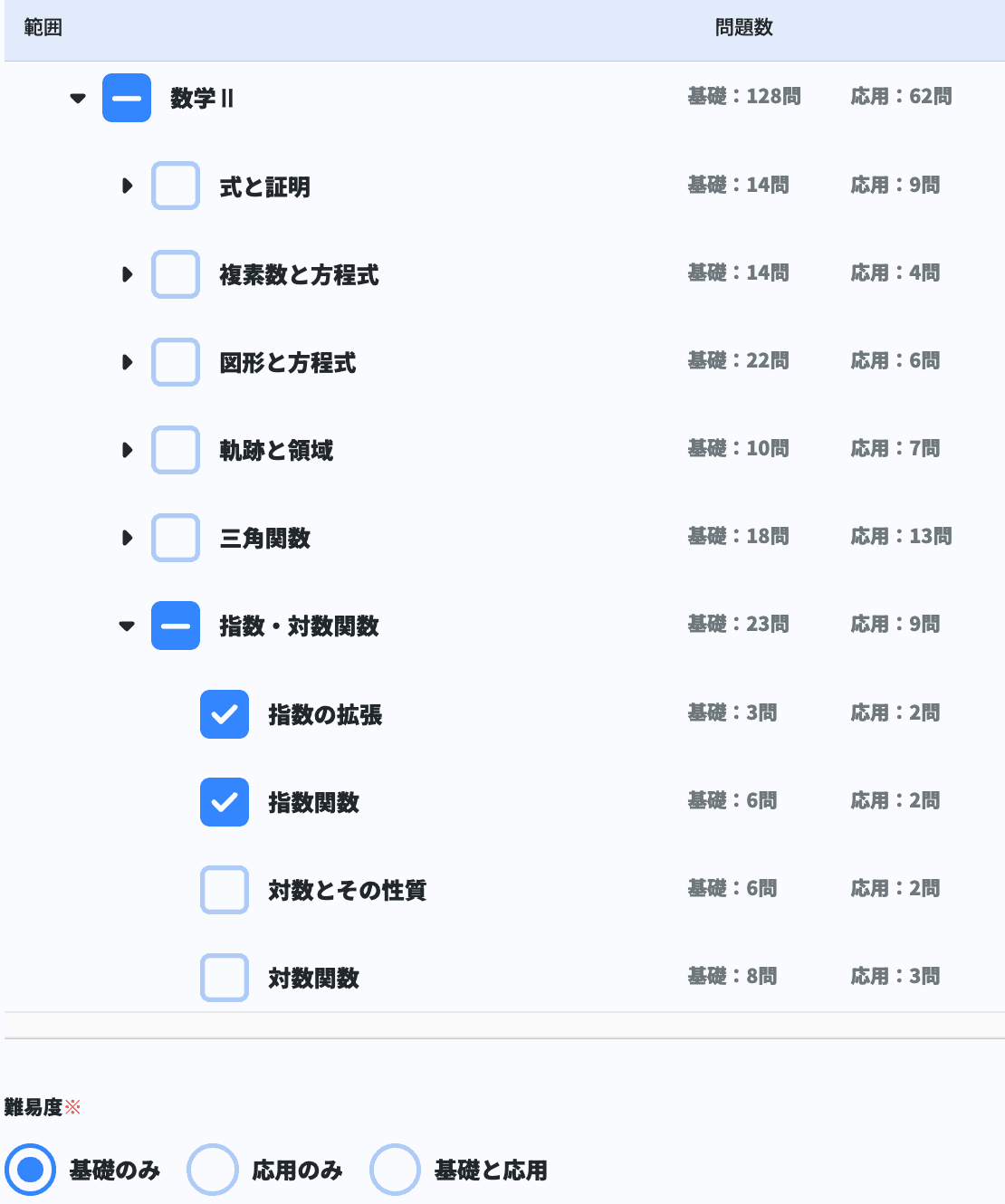The width and height of the screenshot is (1005, 1204).
Task: Check the 式と証明 checkbox
Action: click(175, 186)
